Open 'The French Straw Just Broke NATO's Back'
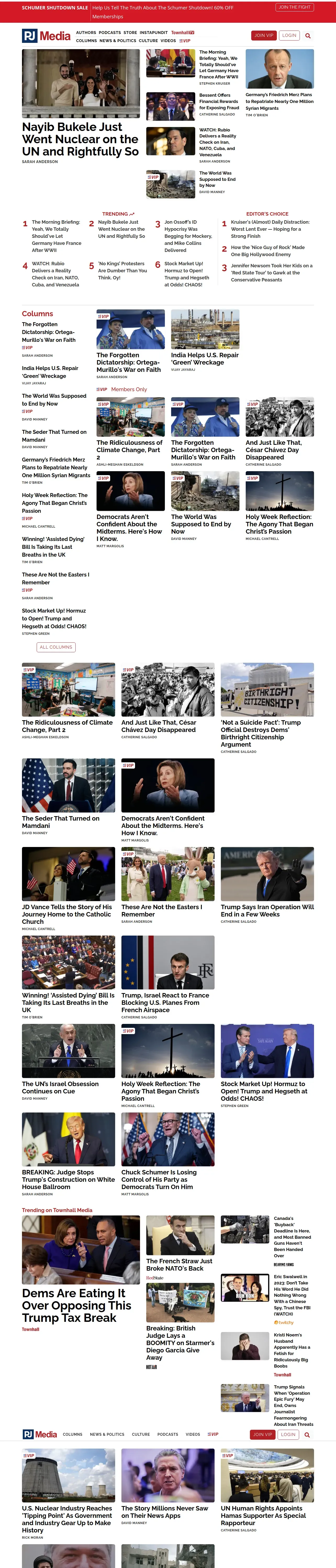This screenshot has width=336, height=1568. tap(179, 1264)
